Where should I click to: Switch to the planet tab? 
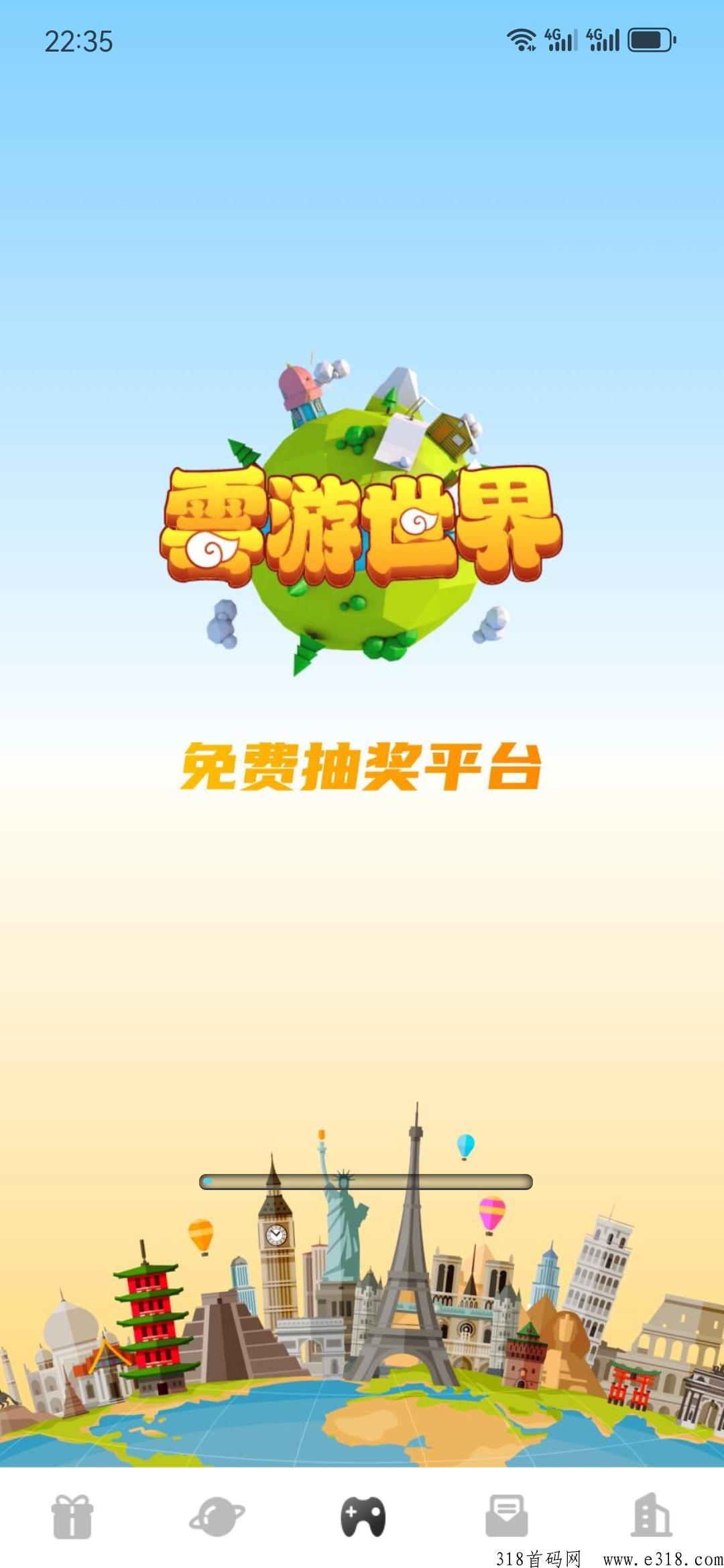click(x=217, y=1516)
